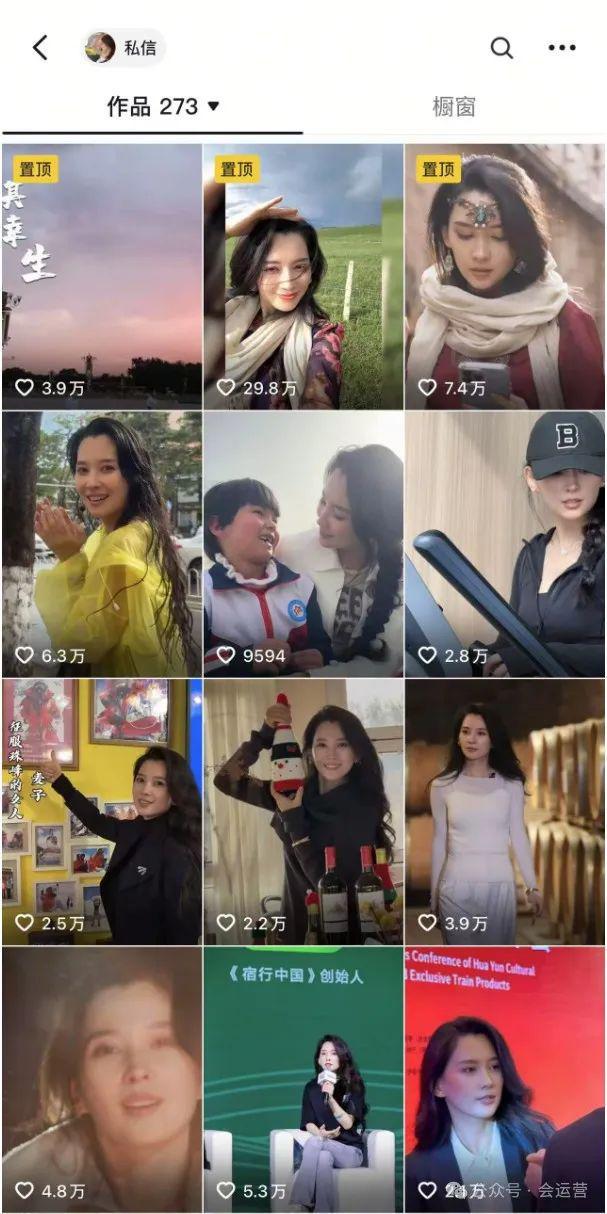The height and width of the screenshot is (1214, 607).
Task: Switch to the 橱窗 tab
Action: click(454, 106)
